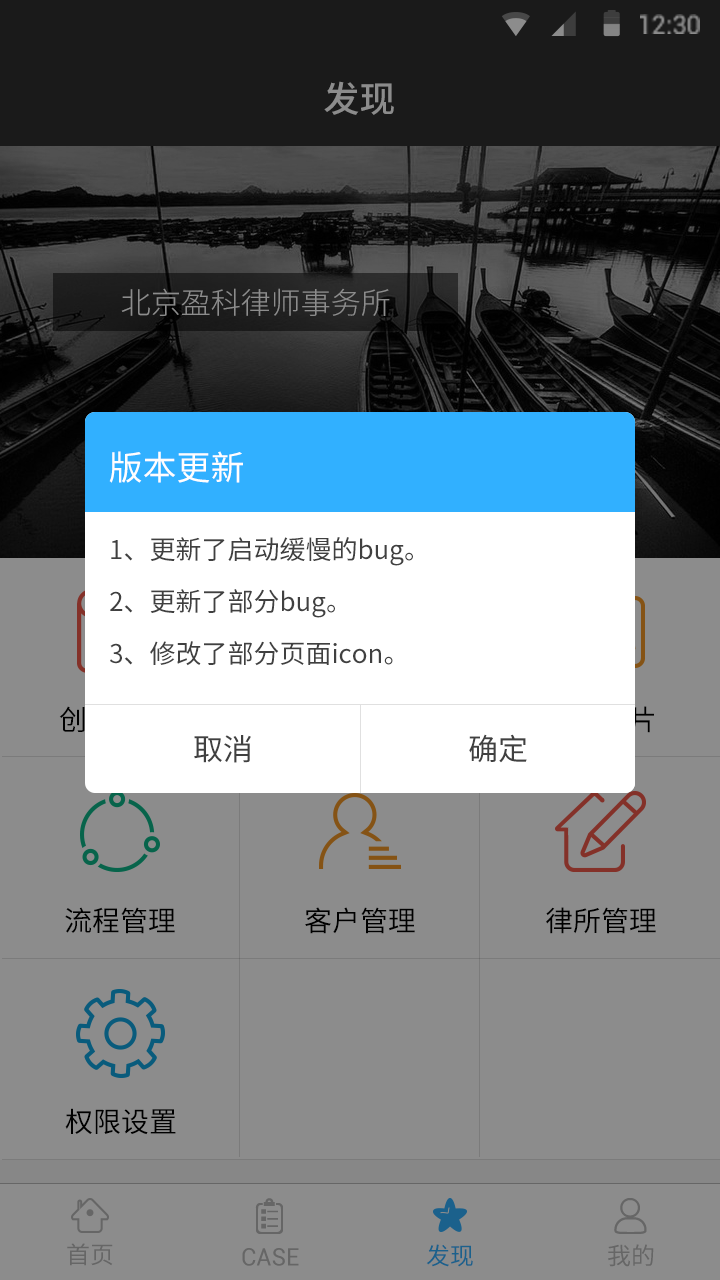
Task: Confirm the update with 确定
Action: (x=498, y=749)
